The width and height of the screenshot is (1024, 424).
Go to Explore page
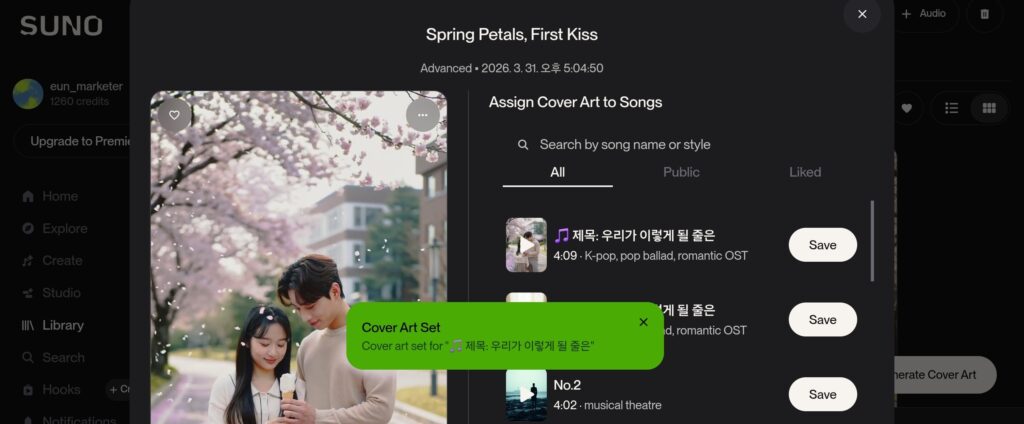(62, 228)
